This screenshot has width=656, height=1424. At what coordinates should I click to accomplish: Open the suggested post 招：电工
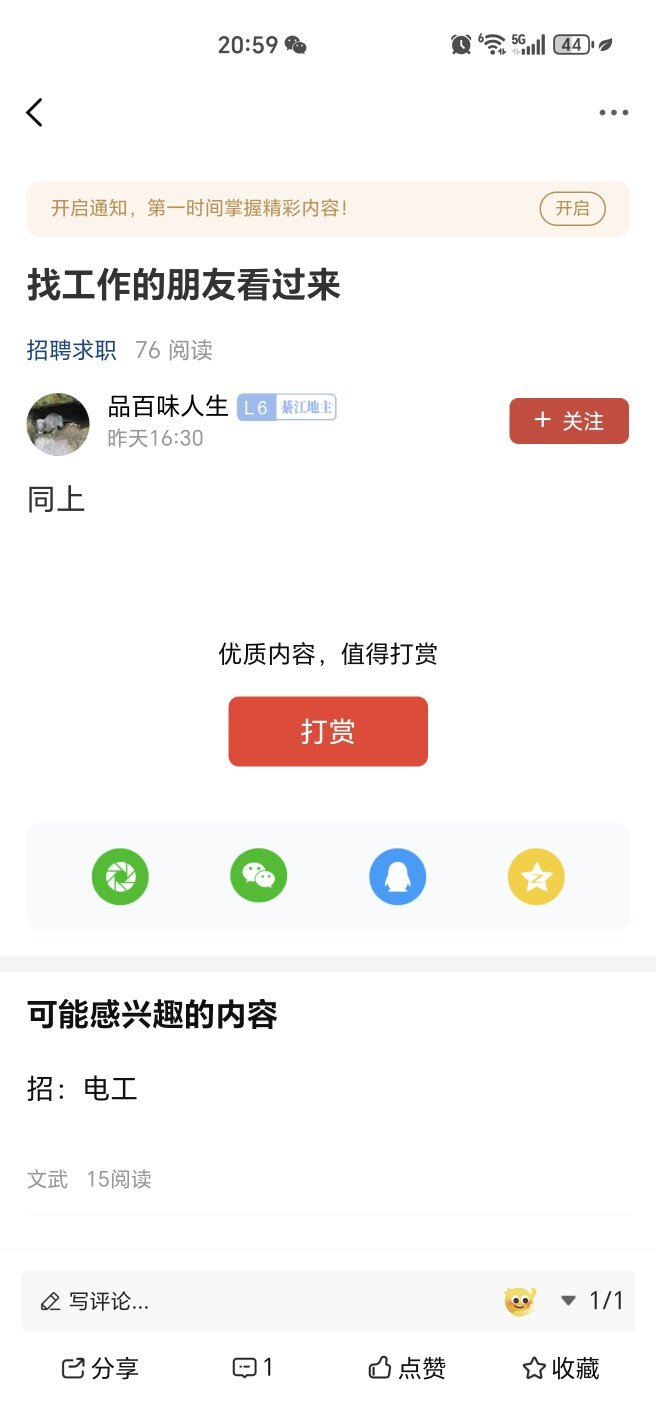[x=82, y=1089]
